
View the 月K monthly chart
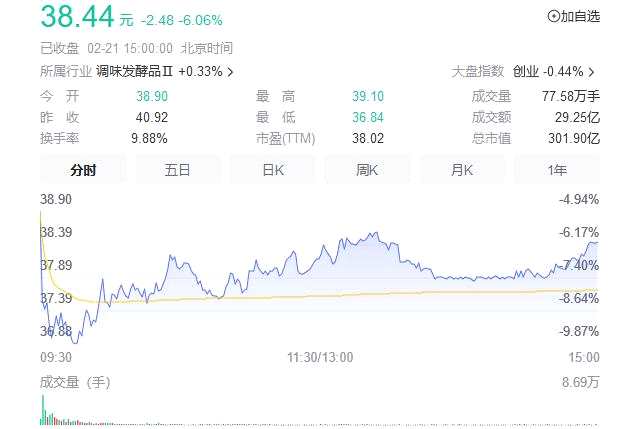462,170
